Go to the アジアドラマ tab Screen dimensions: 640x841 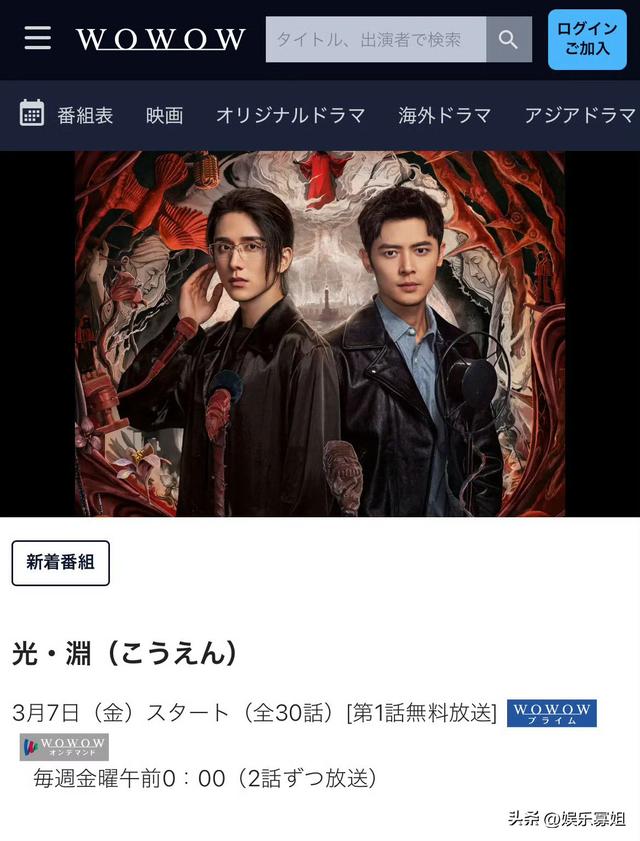[580, 115]
